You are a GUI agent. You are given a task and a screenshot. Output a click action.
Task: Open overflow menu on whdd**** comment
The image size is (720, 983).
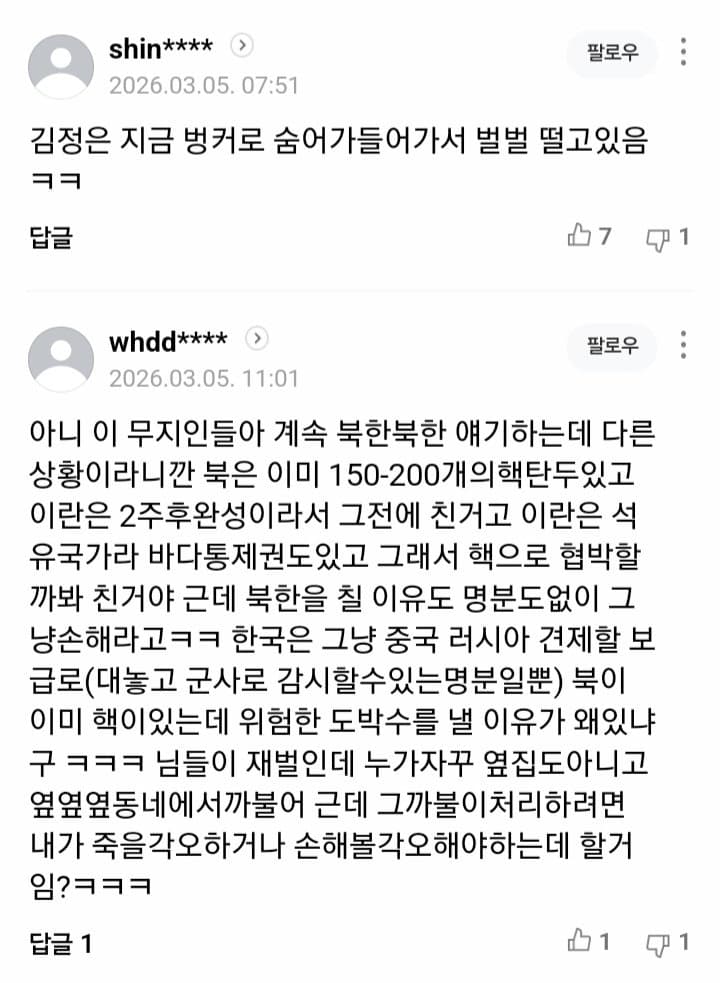683,345
